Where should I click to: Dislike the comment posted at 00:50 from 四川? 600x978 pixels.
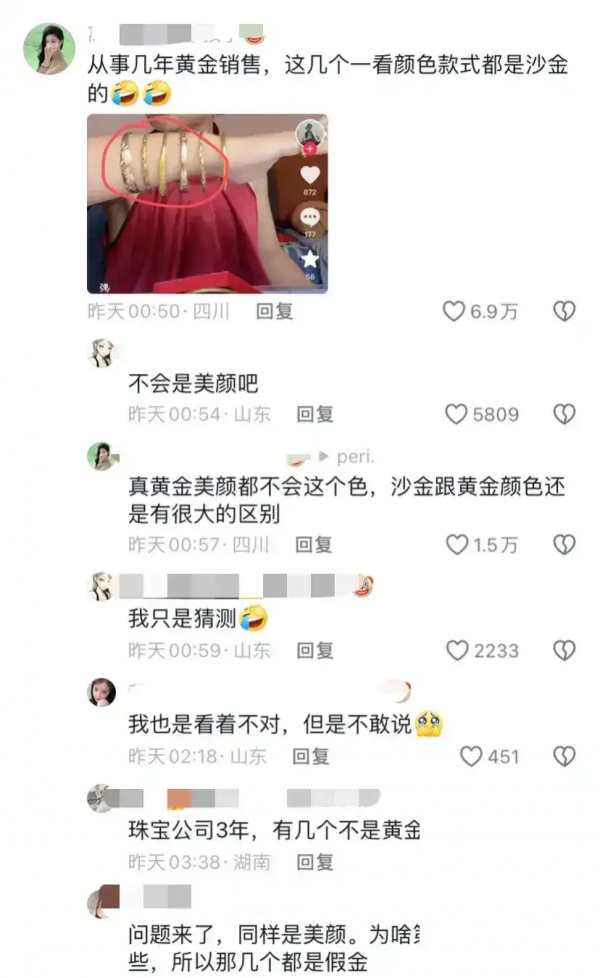click(564, 312)
